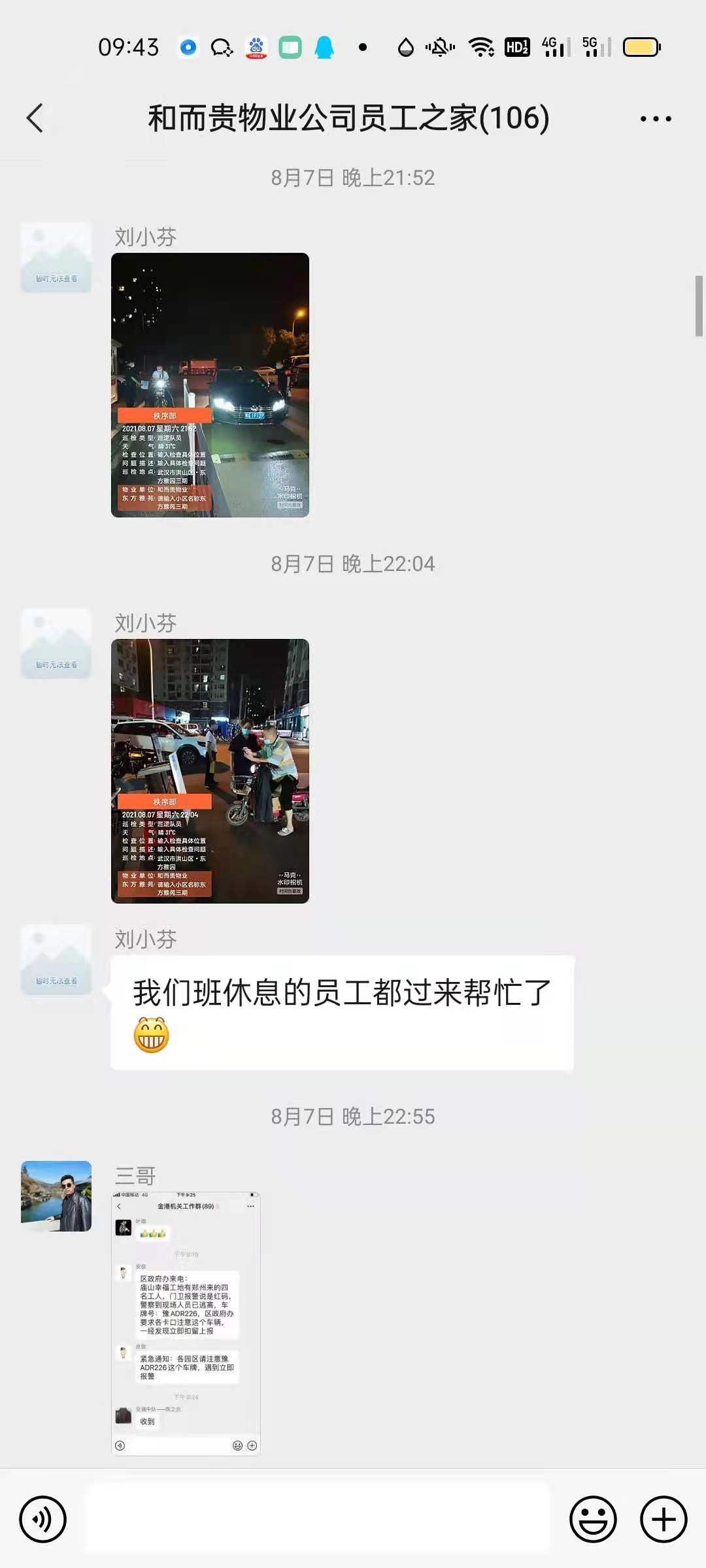Go back from the group chat
The width and height of the screenshot is (706, 1568).
pos(35,118)
